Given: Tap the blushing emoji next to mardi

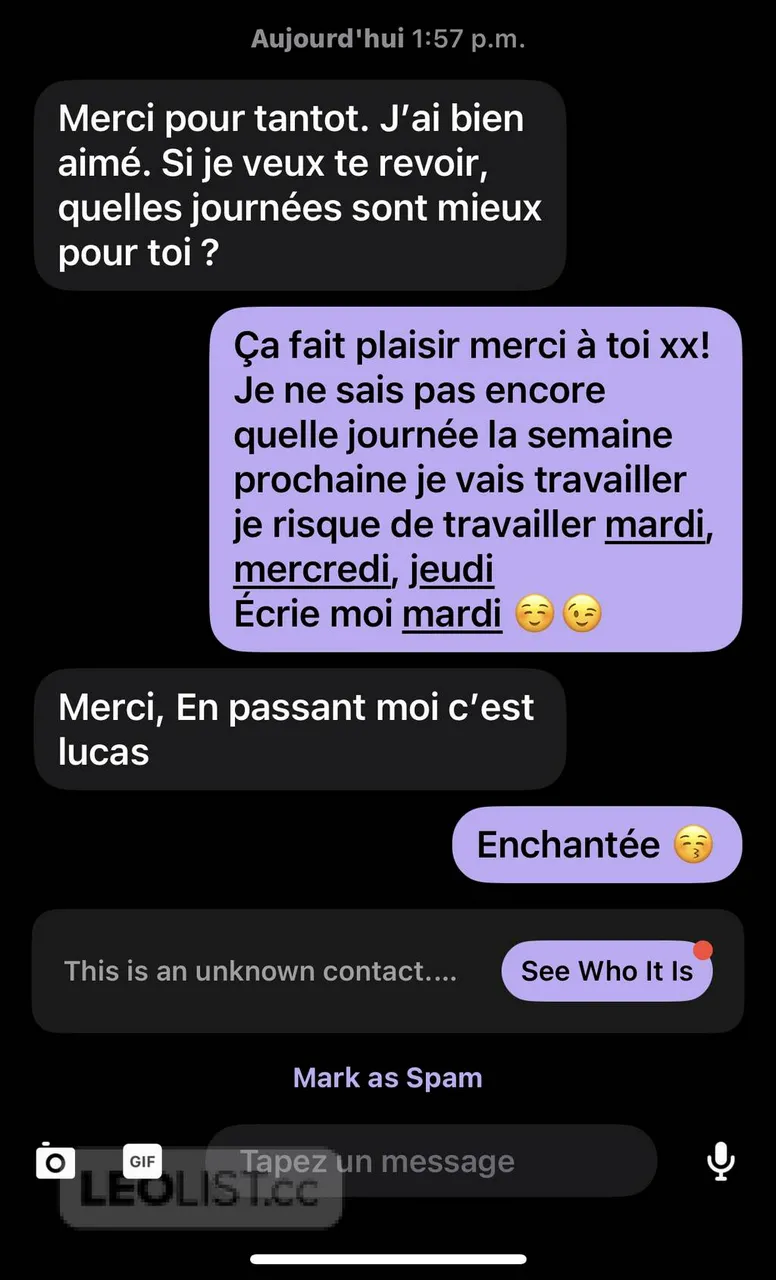Looking at the screenshot, I should click(x=537, y=613).
